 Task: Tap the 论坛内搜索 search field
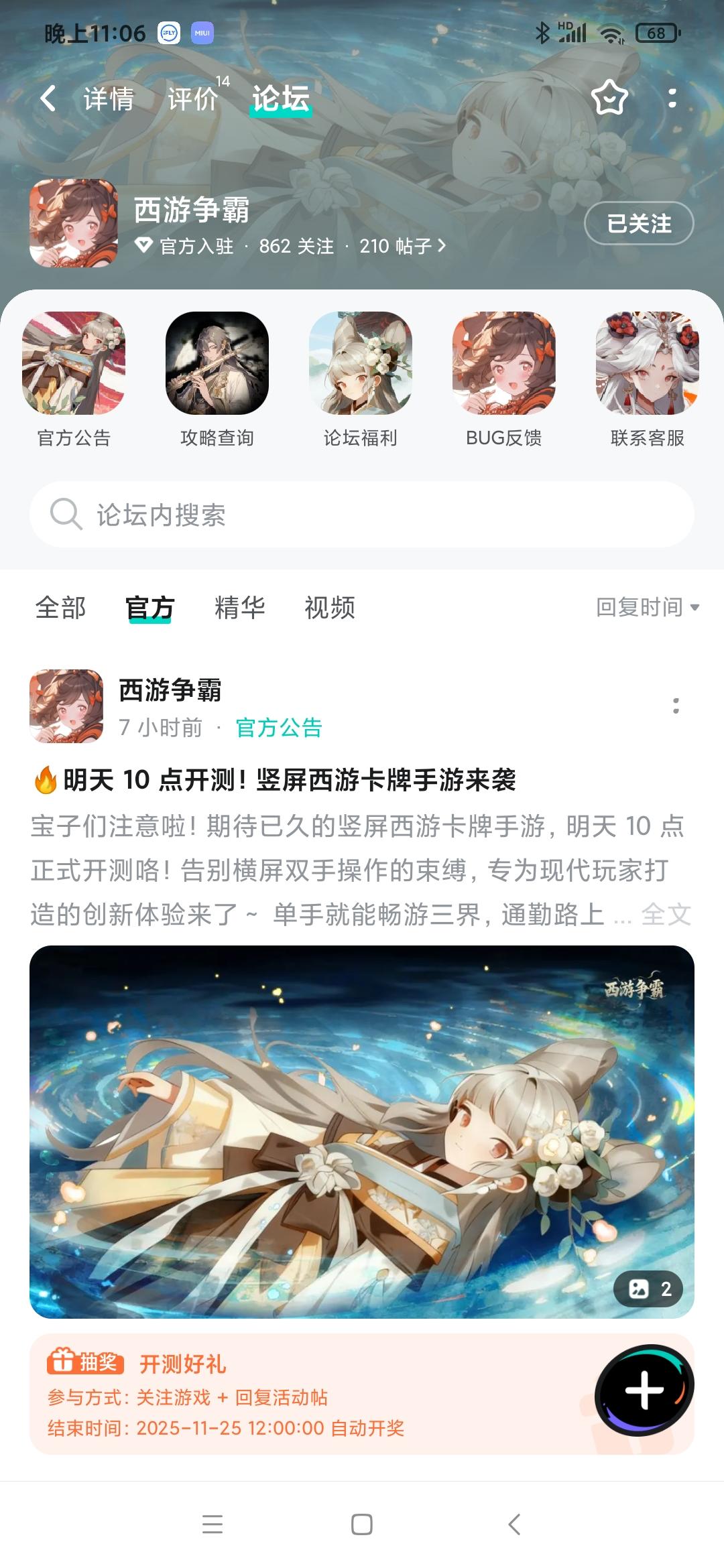[362, 515]
